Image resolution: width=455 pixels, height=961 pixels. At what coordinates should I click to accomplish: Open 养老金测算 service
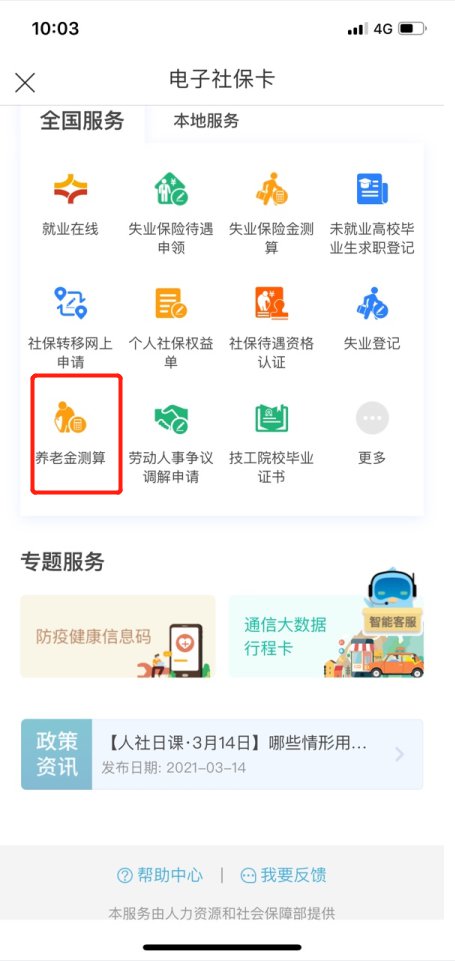tap(70, 433)
